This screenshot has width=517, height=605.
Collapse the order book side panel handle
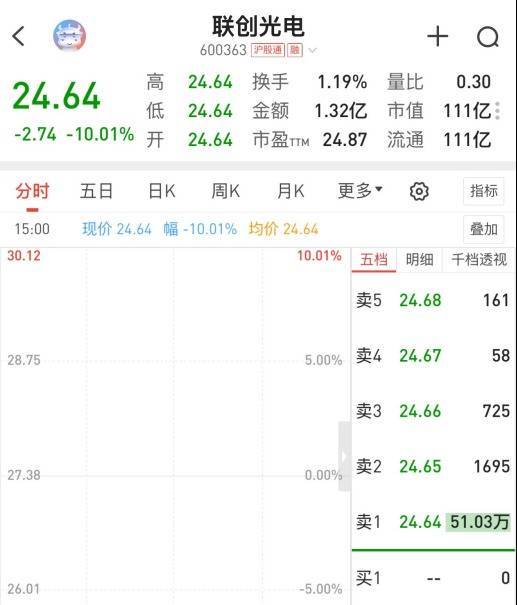coord(345,456)
